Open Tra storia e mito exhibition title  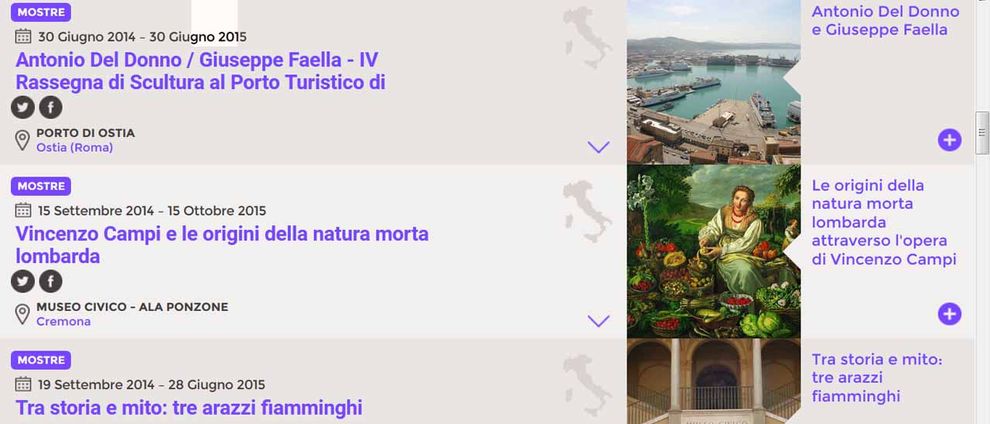click(189, 408)
